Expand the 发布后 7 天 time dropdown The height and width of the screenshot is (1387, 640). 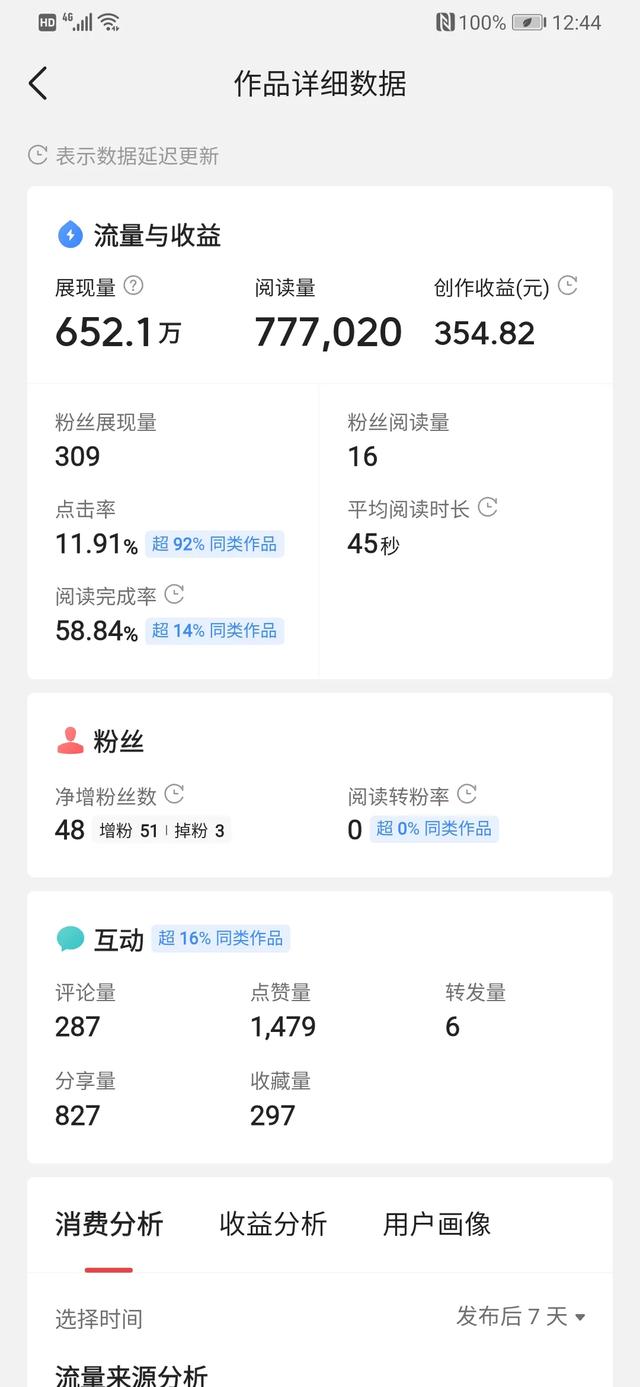click(x=521, y=1317)
